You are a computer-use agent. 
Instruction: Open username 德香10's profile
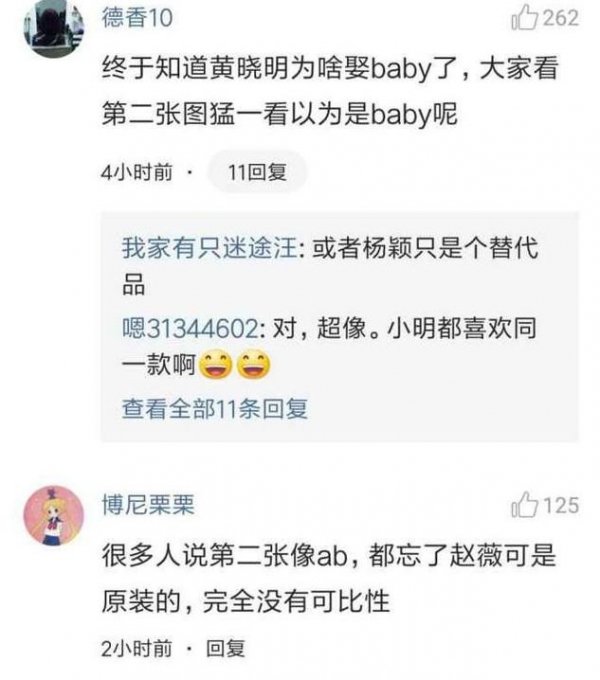[138, 17]
